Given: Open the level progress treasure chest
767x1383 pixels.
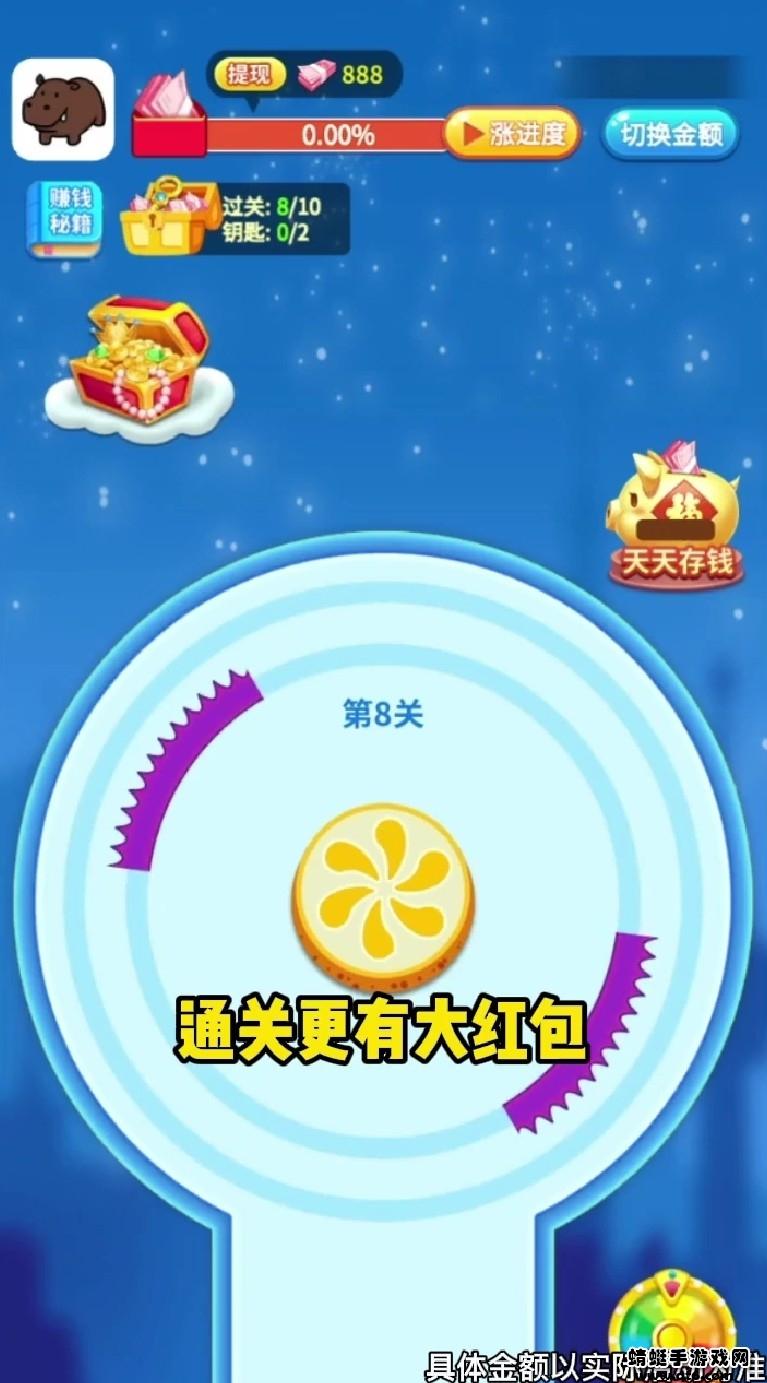Looking at the screenshot, I should click(x=170, y=216).
